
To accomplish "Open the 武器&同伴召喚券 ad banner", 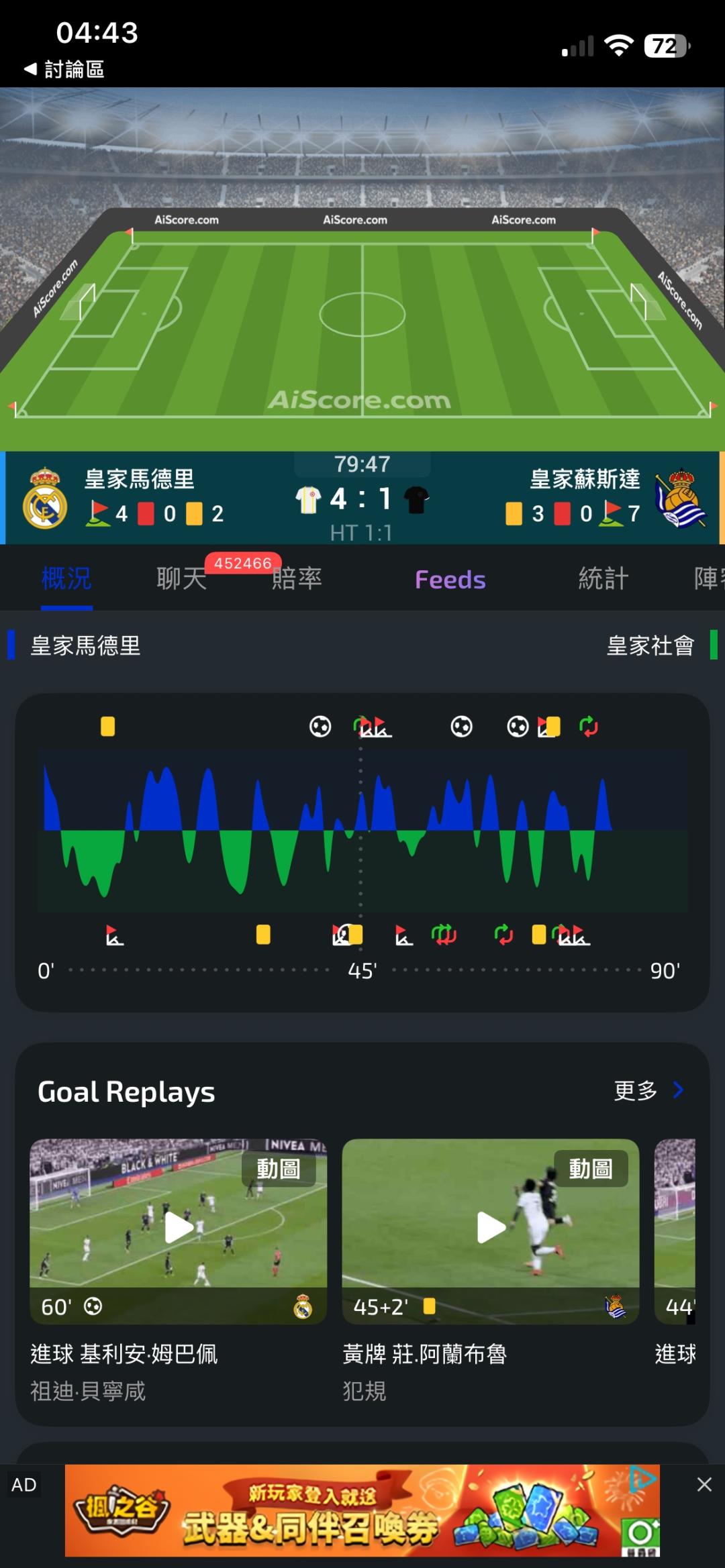I will [x=362, y=1511].
